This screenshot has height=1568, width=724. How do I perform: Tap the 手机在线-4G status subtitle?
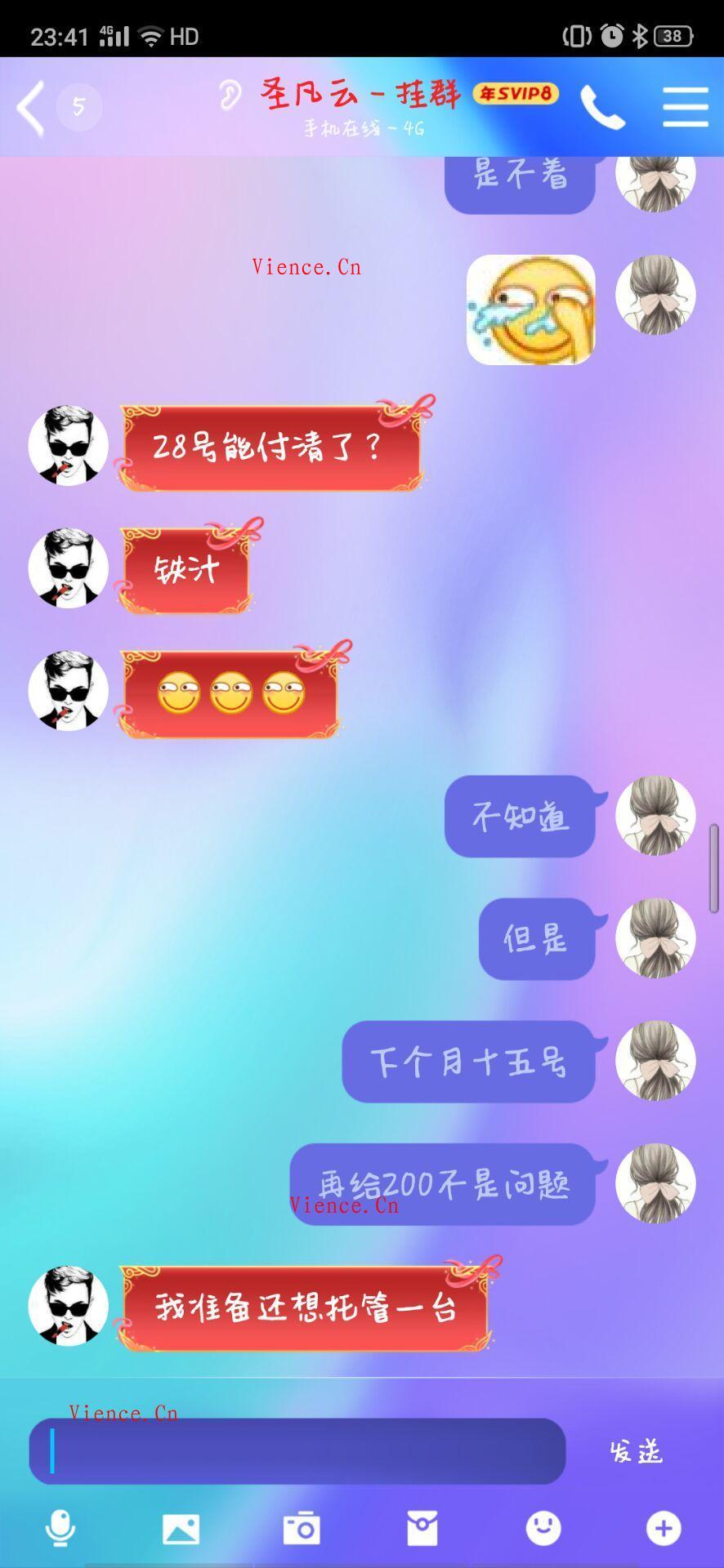pos(360,127)
